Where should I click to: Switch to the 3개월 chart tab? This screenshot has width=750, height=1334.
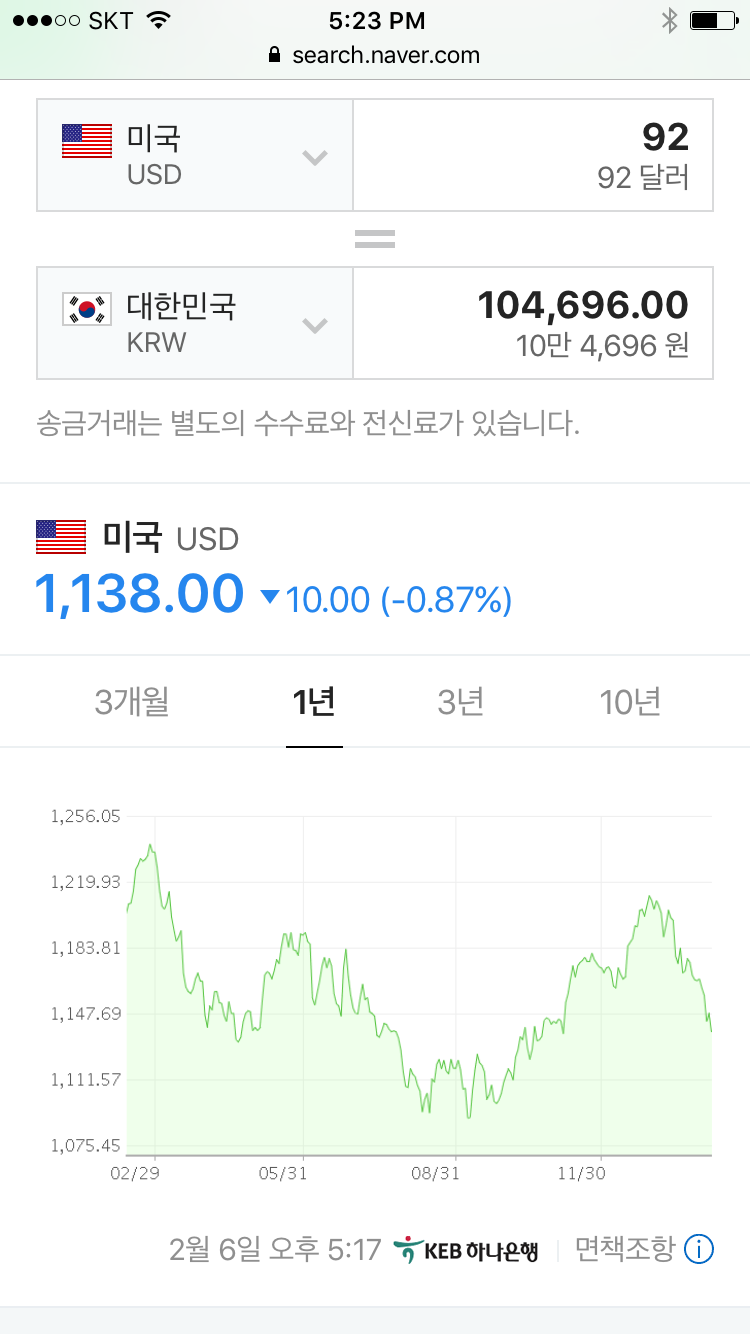(x=132, y=702)
